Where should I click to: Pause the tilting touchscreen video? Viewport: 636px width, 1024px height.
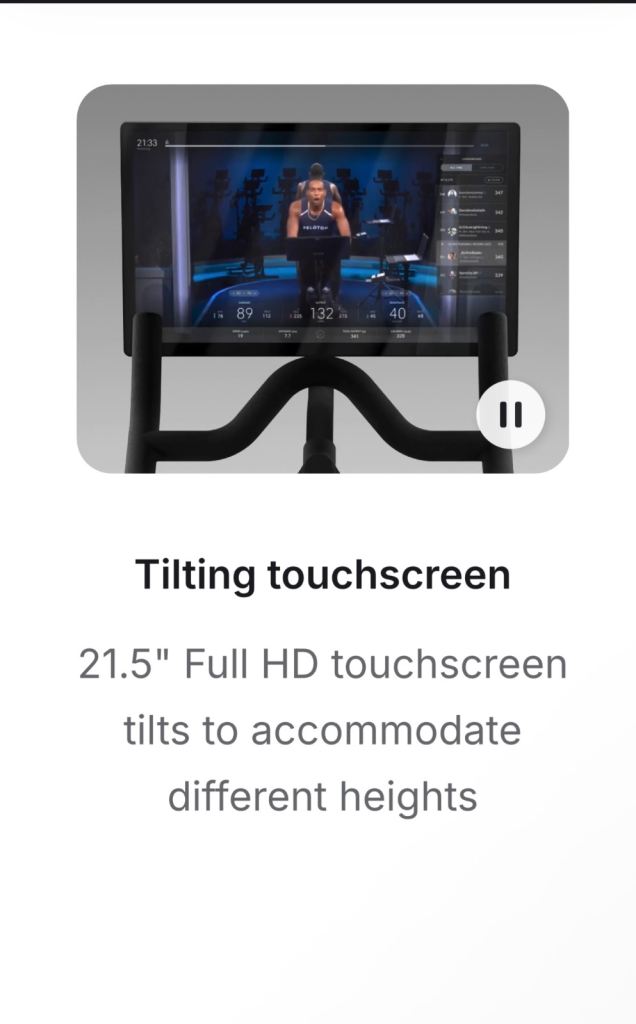point(511,414)
